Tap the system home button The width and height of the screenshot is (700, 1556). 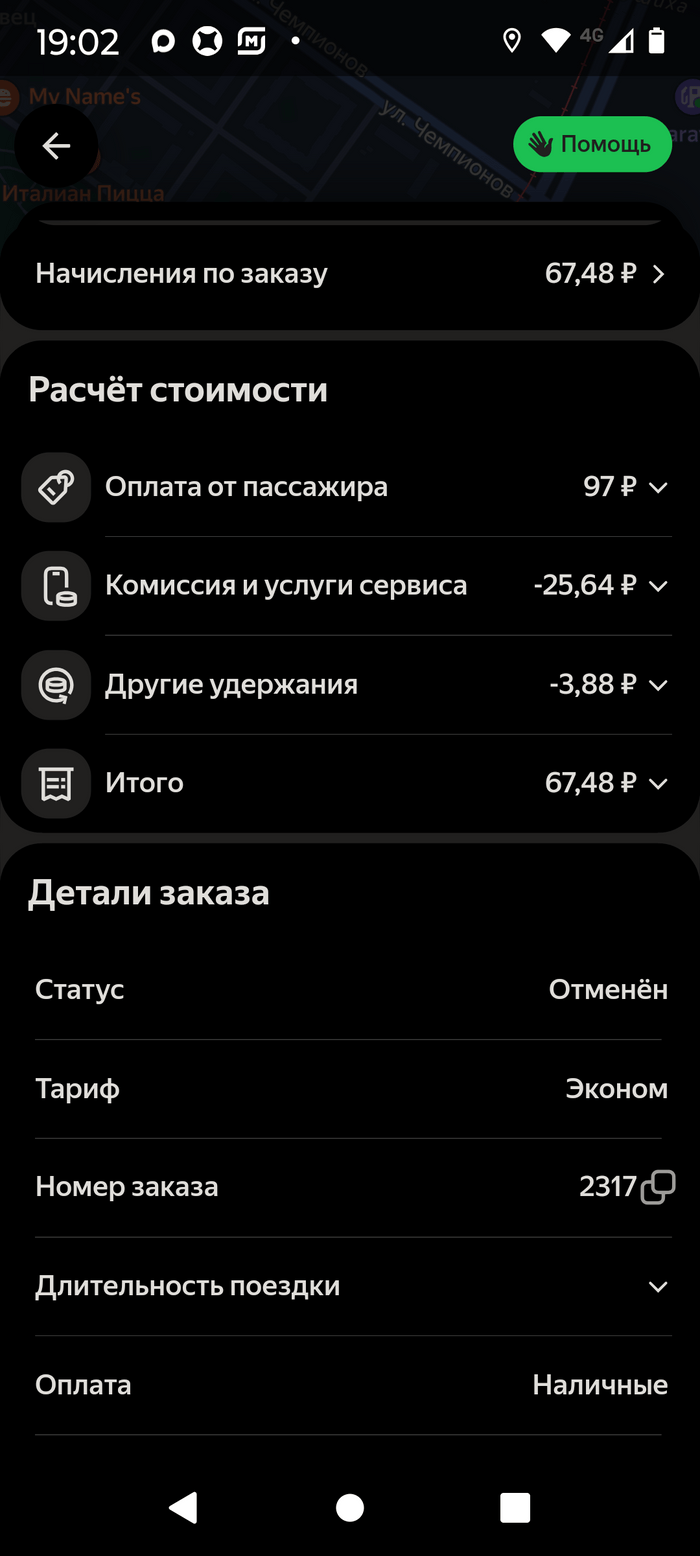[x=350, y=1507]
